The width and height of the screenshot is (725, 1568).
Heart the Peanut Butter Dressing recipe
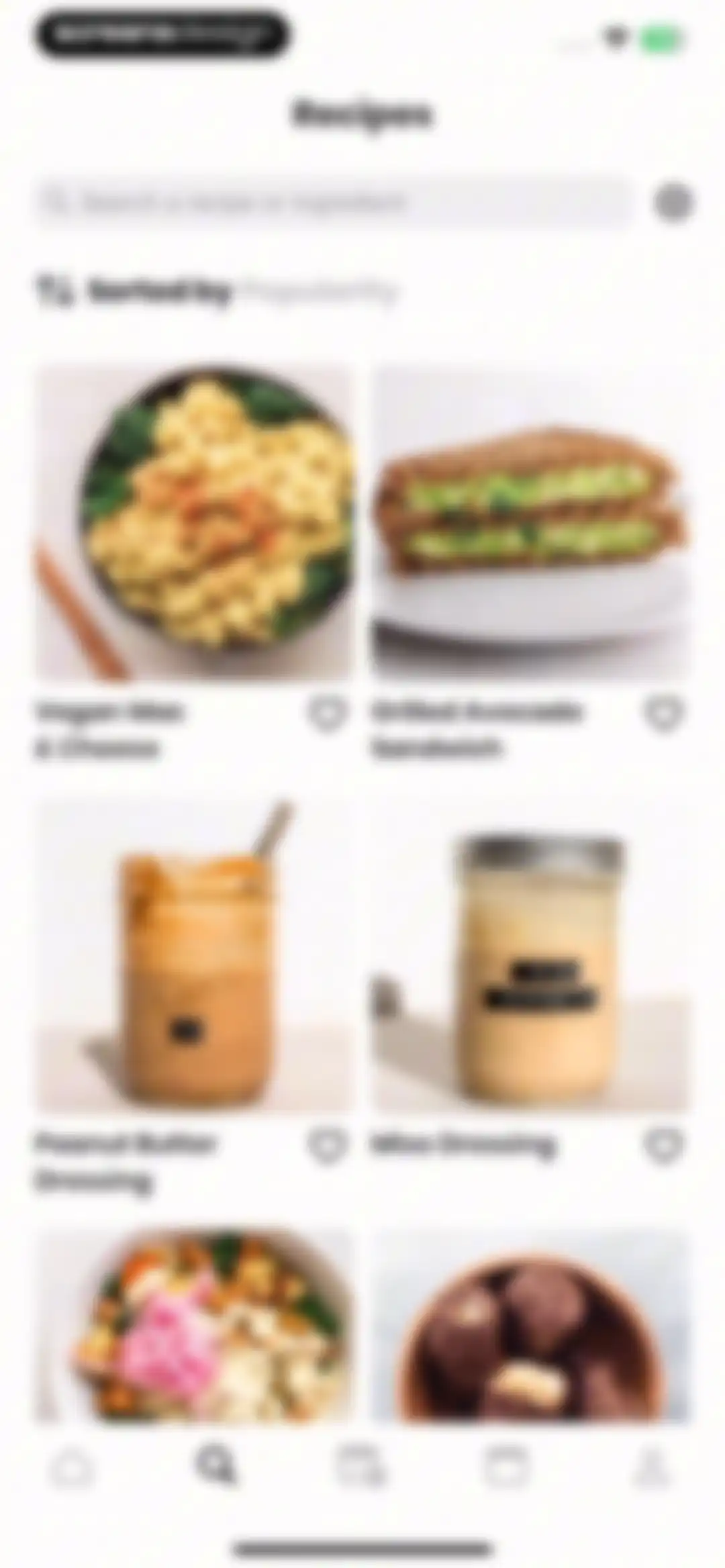pyautogui.click(x=328, y=1145)
